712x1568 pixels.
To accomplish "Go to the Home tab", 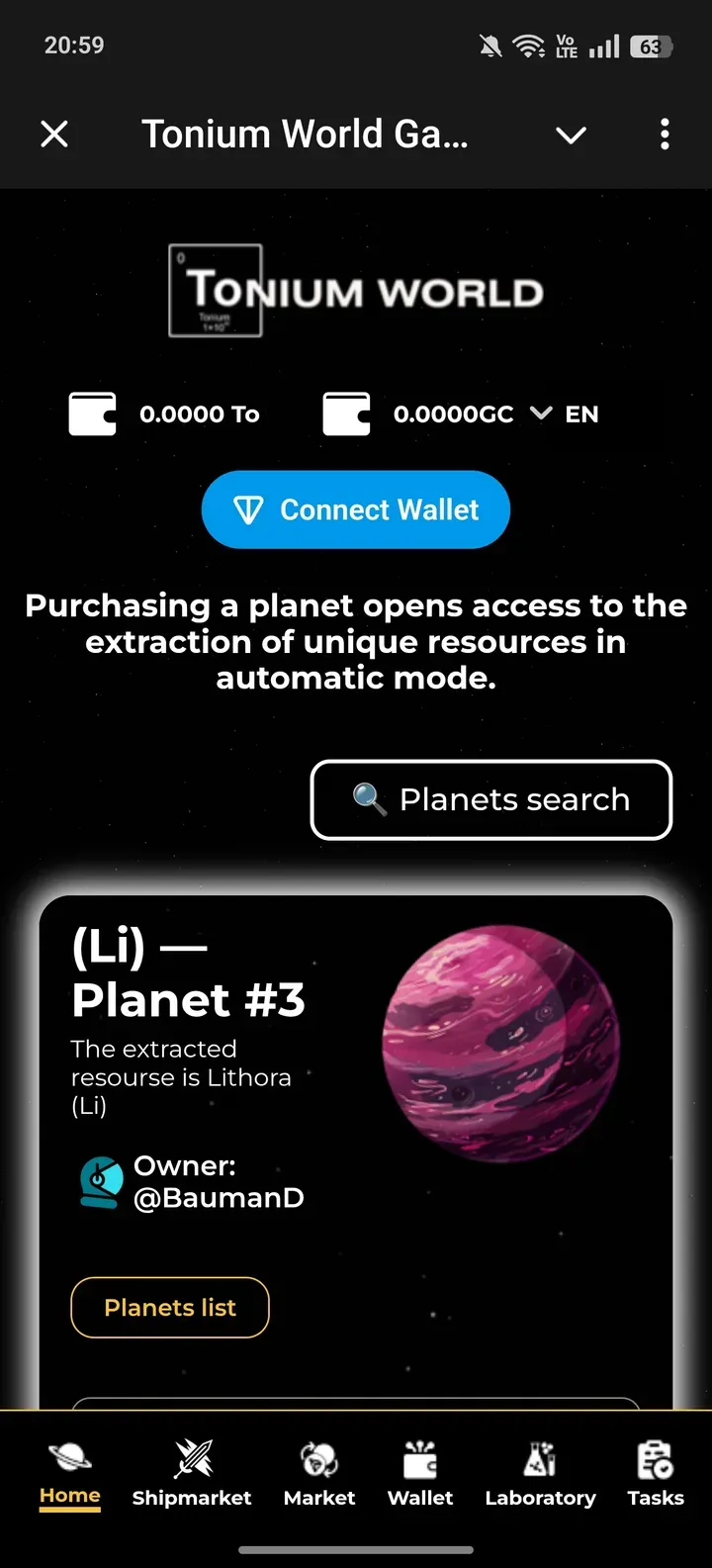I will click(x=70, y=1473).
